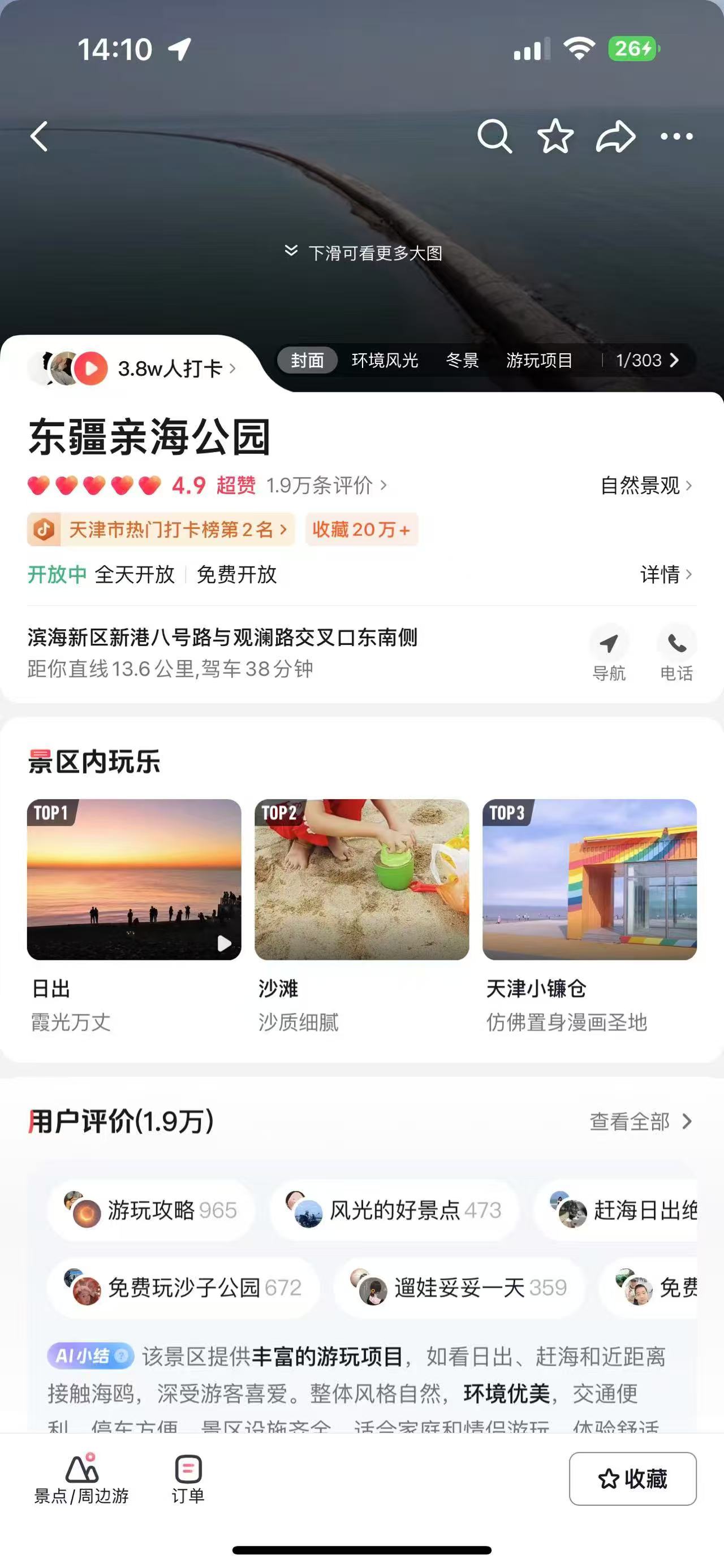
Task: Open the 详情 opening hours details
Action: [666, 574]
